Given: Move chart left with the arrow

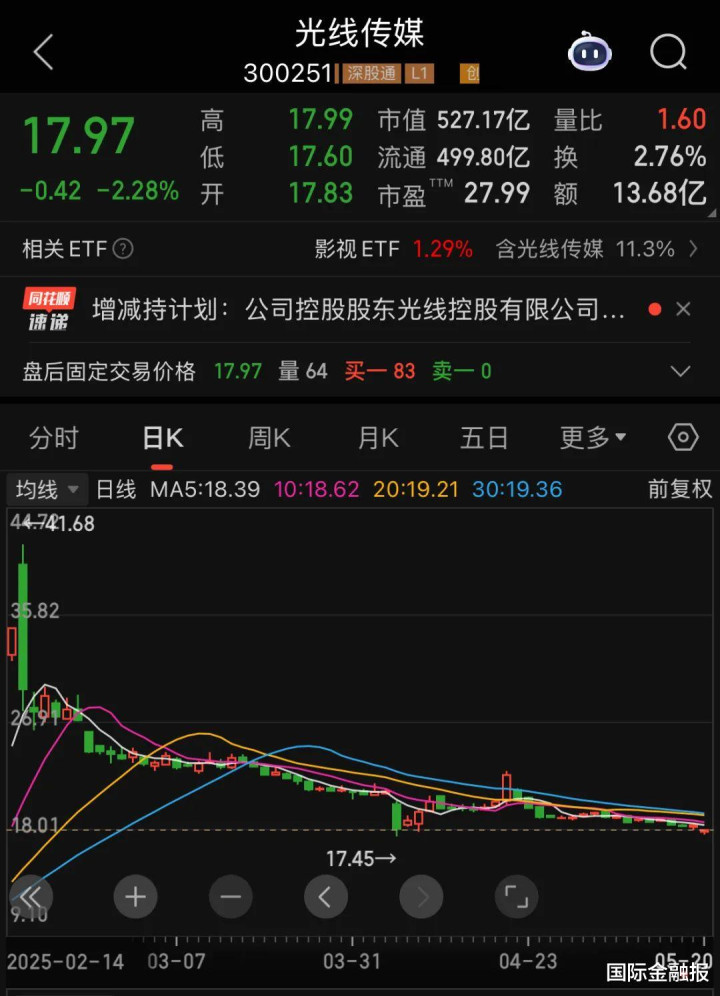Looking at the screenshot, I should coord(325,897).
